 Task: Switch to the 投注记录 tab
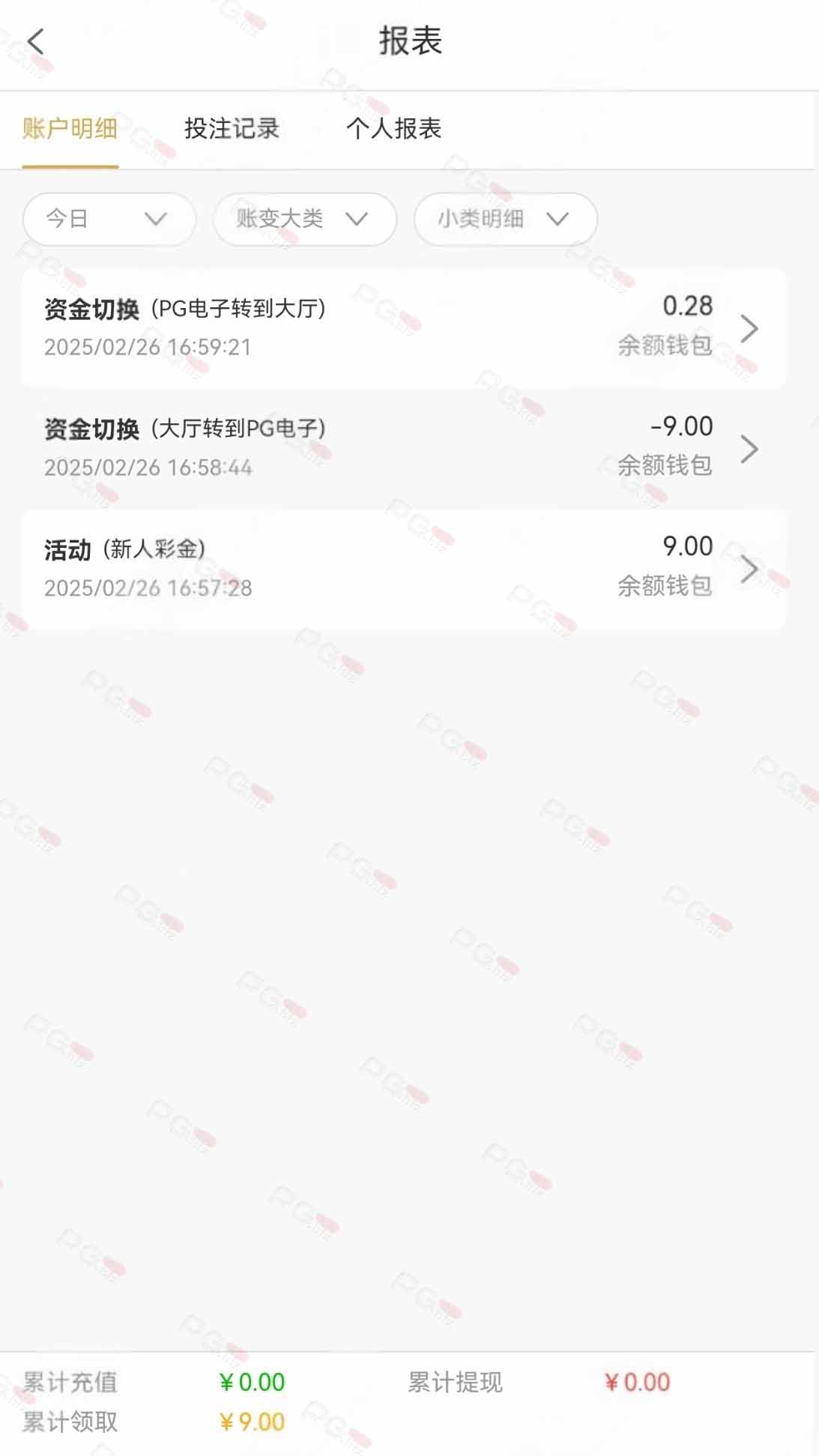(x=232, y=129)
